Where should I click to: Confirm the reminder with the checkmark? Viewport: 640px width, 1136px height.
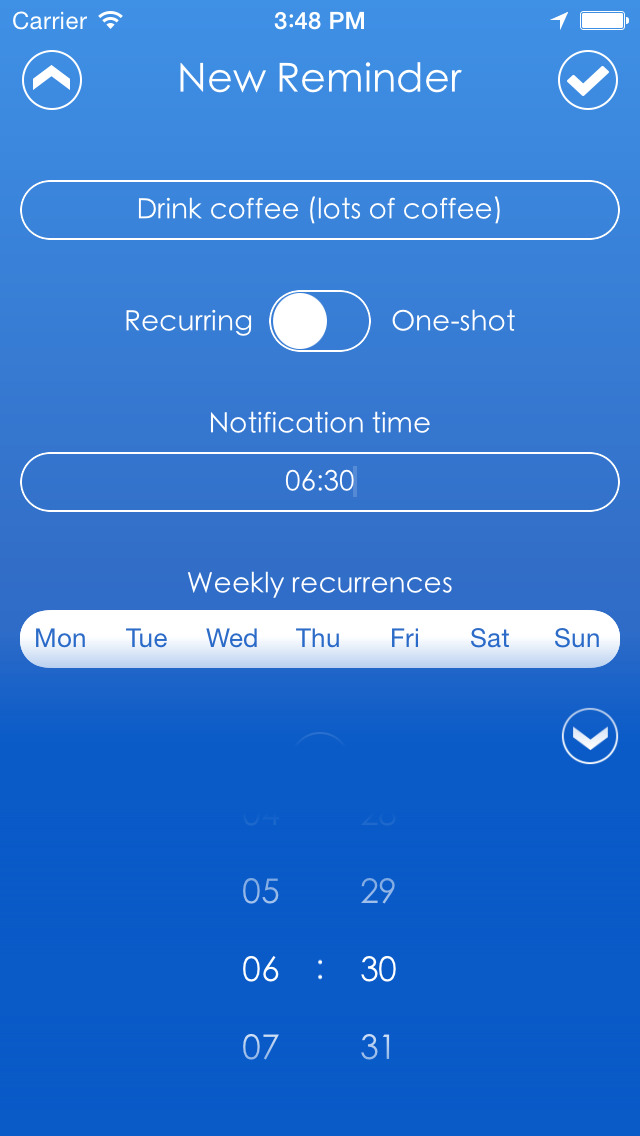pos(588,80)
